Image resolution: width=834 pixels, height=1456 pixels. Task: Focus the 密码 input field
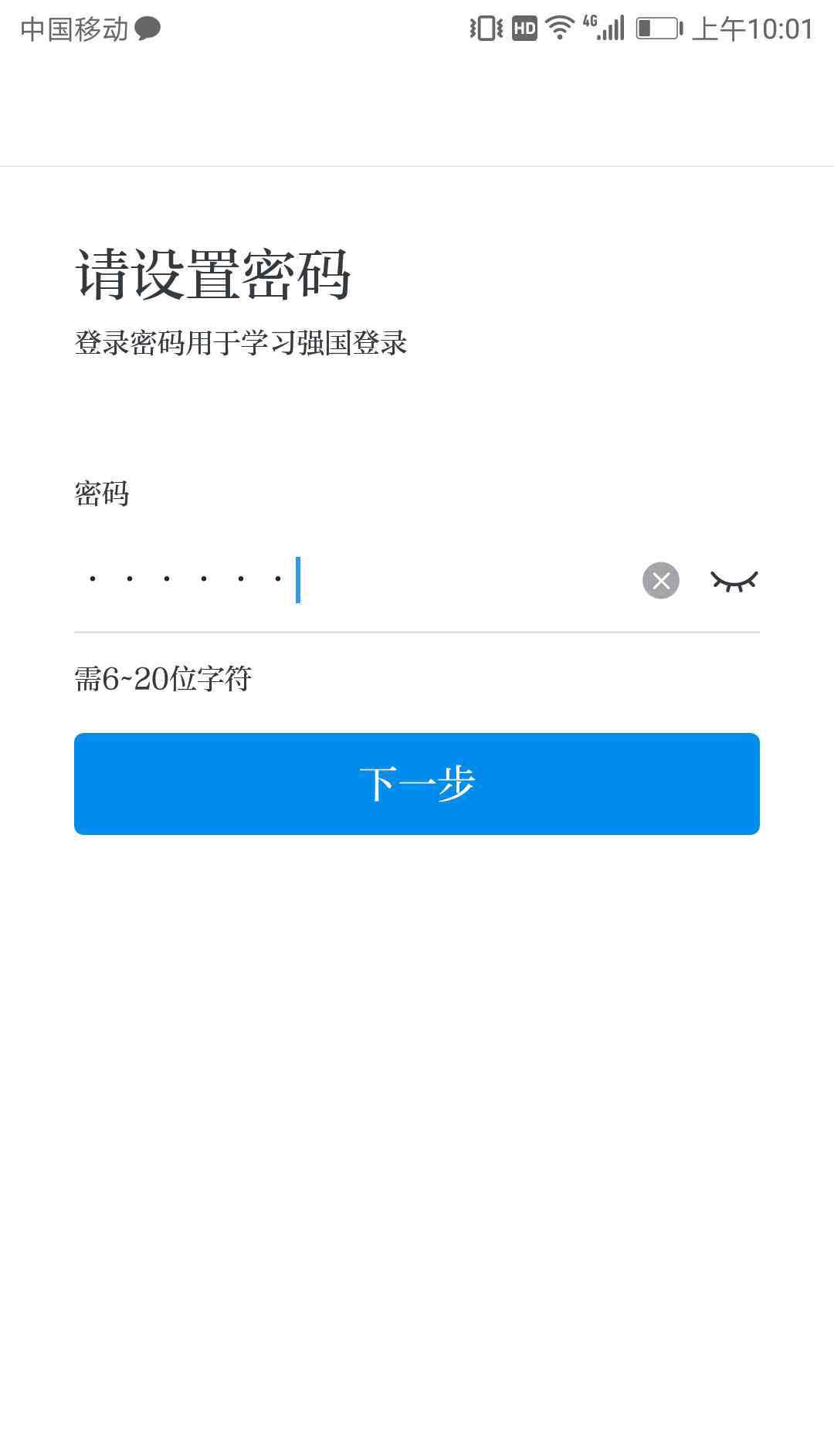[351, 579]
